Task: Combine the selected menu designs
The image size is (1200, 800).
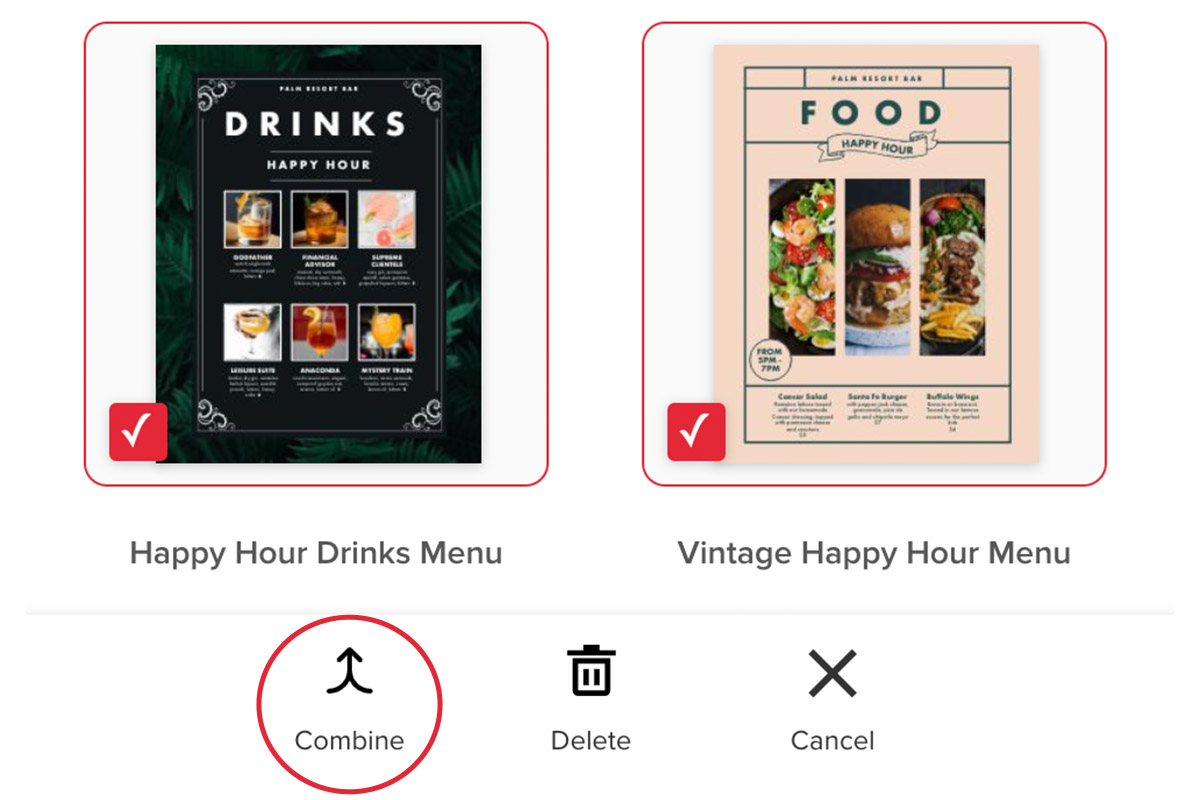Action: 349,699
